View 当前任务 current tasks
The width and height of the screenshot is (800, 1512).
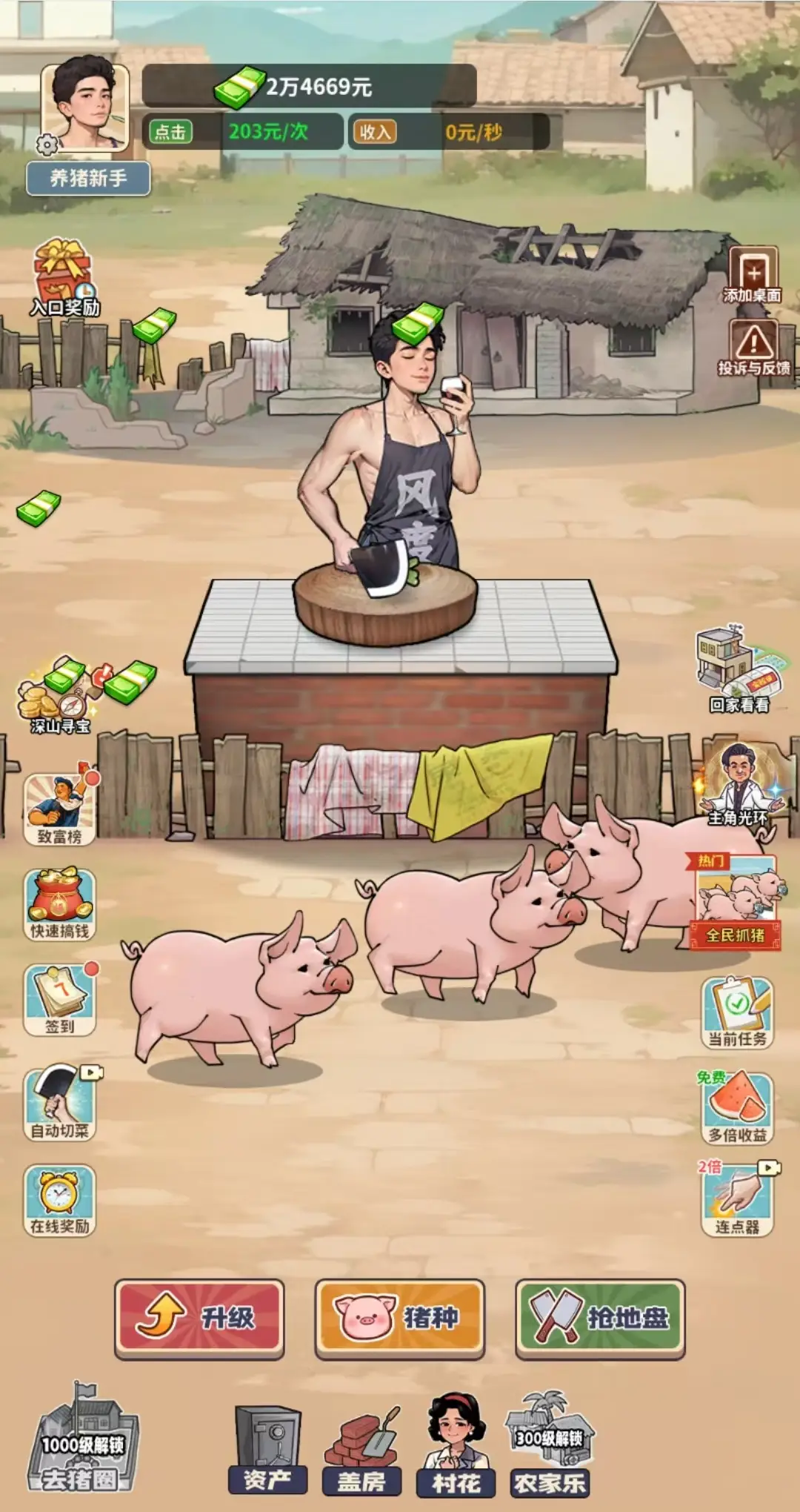pyautogui.click(x=737, y=1012)
